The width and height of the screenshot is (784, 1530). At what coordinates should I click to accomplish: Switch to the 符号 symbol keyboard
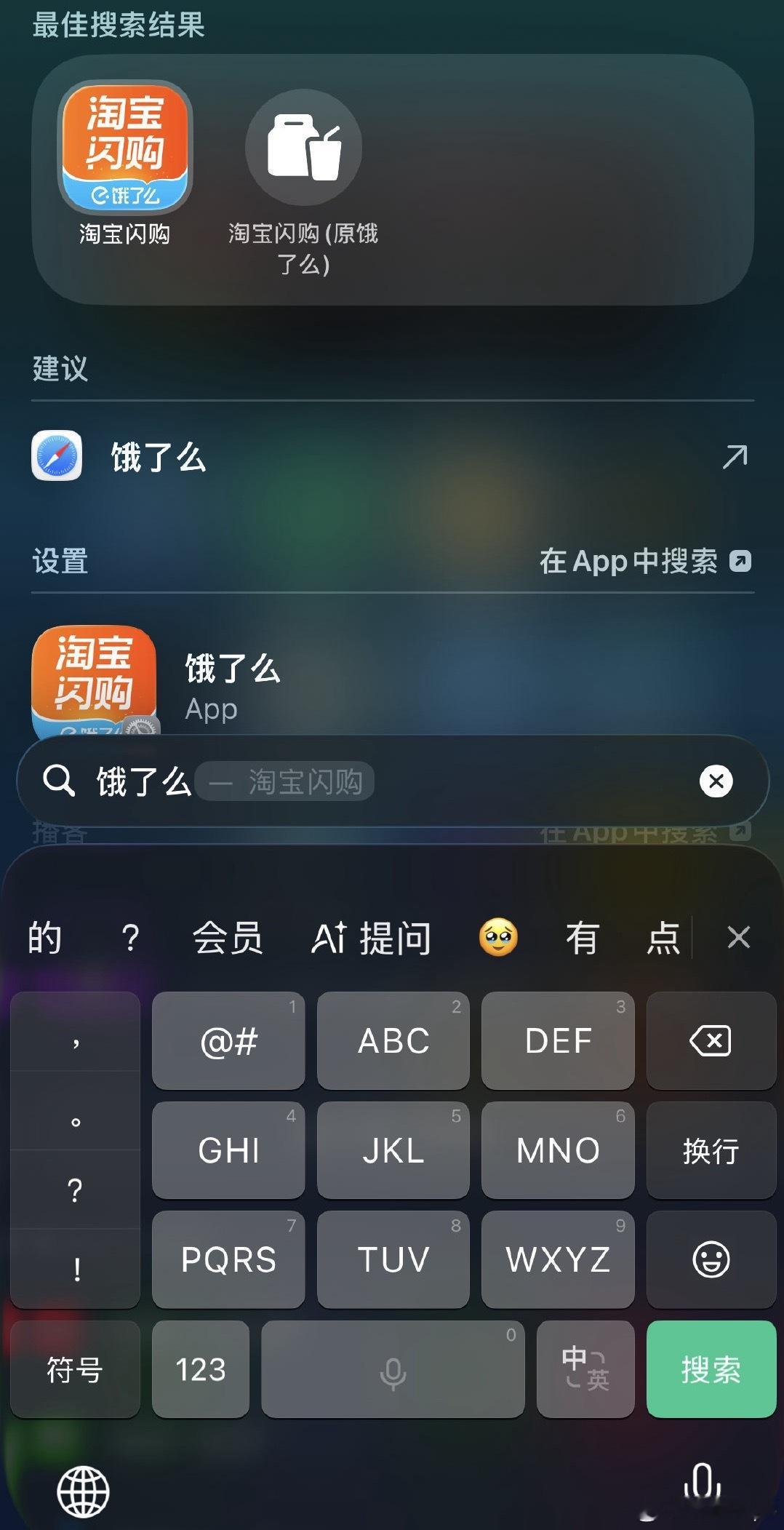(75, 1368)
